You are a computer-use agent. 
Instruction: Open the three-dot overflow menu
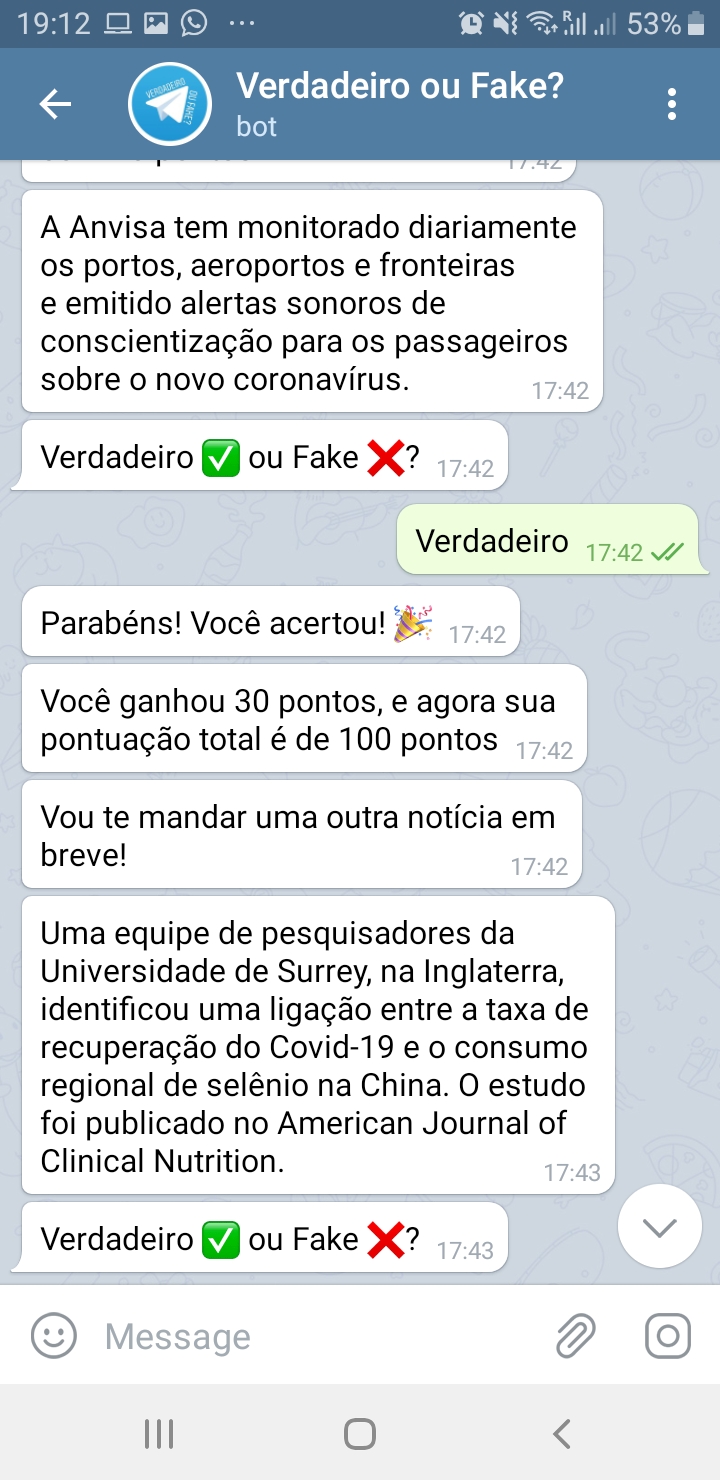(671, 104)
